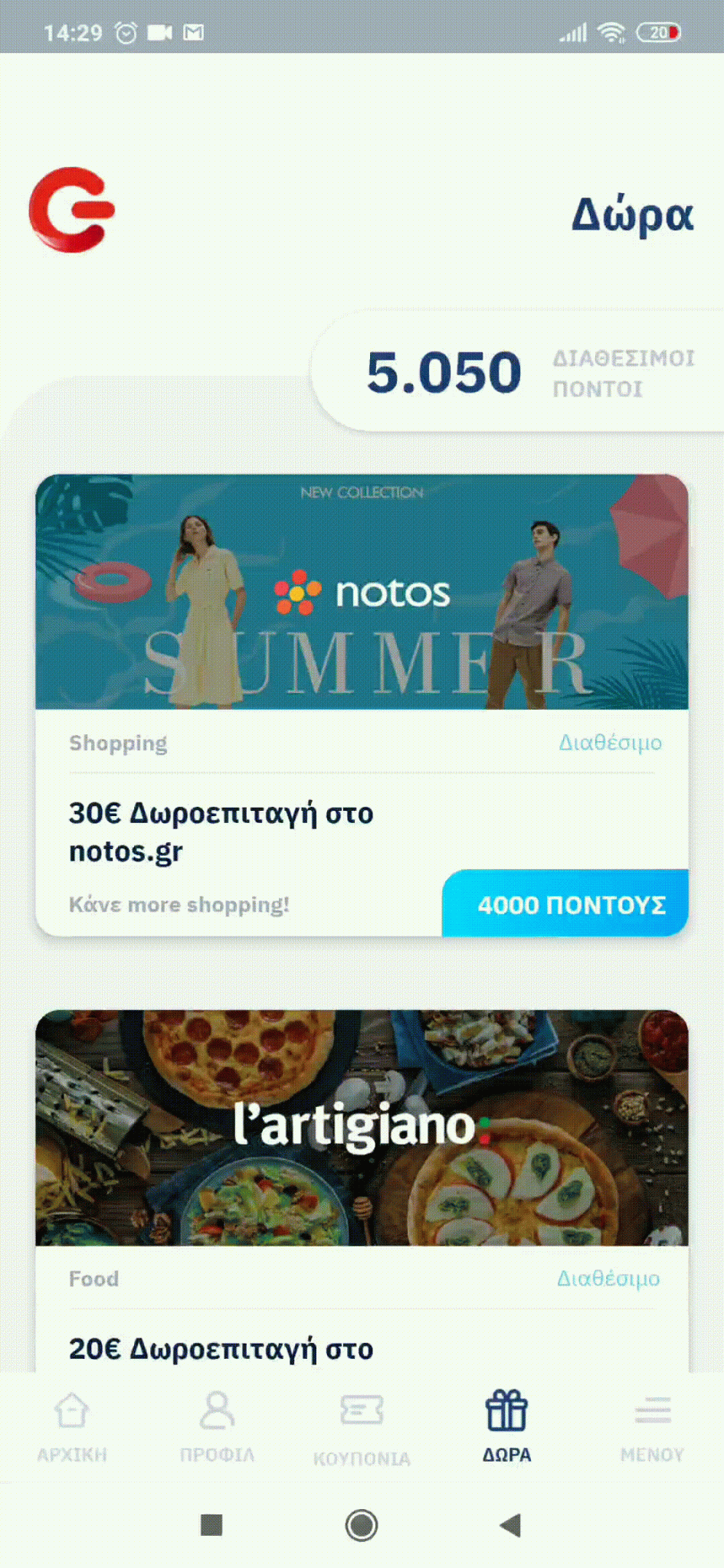
Task: Go to the system home screen
Action: tap(362, 1525)
